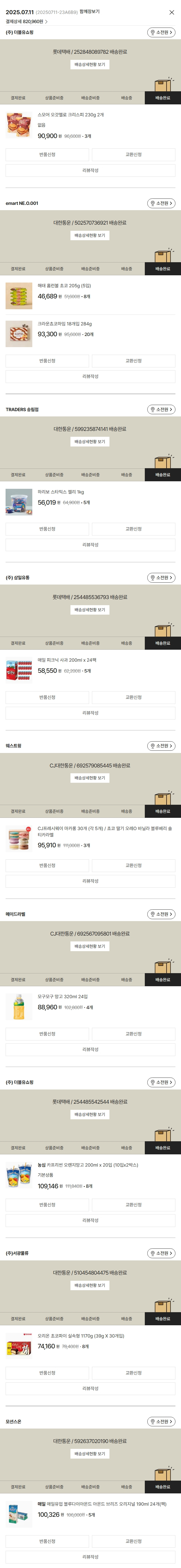Write review for 오리온 초코파이 실속형
181x1568 pixels.
(90, 1388)
